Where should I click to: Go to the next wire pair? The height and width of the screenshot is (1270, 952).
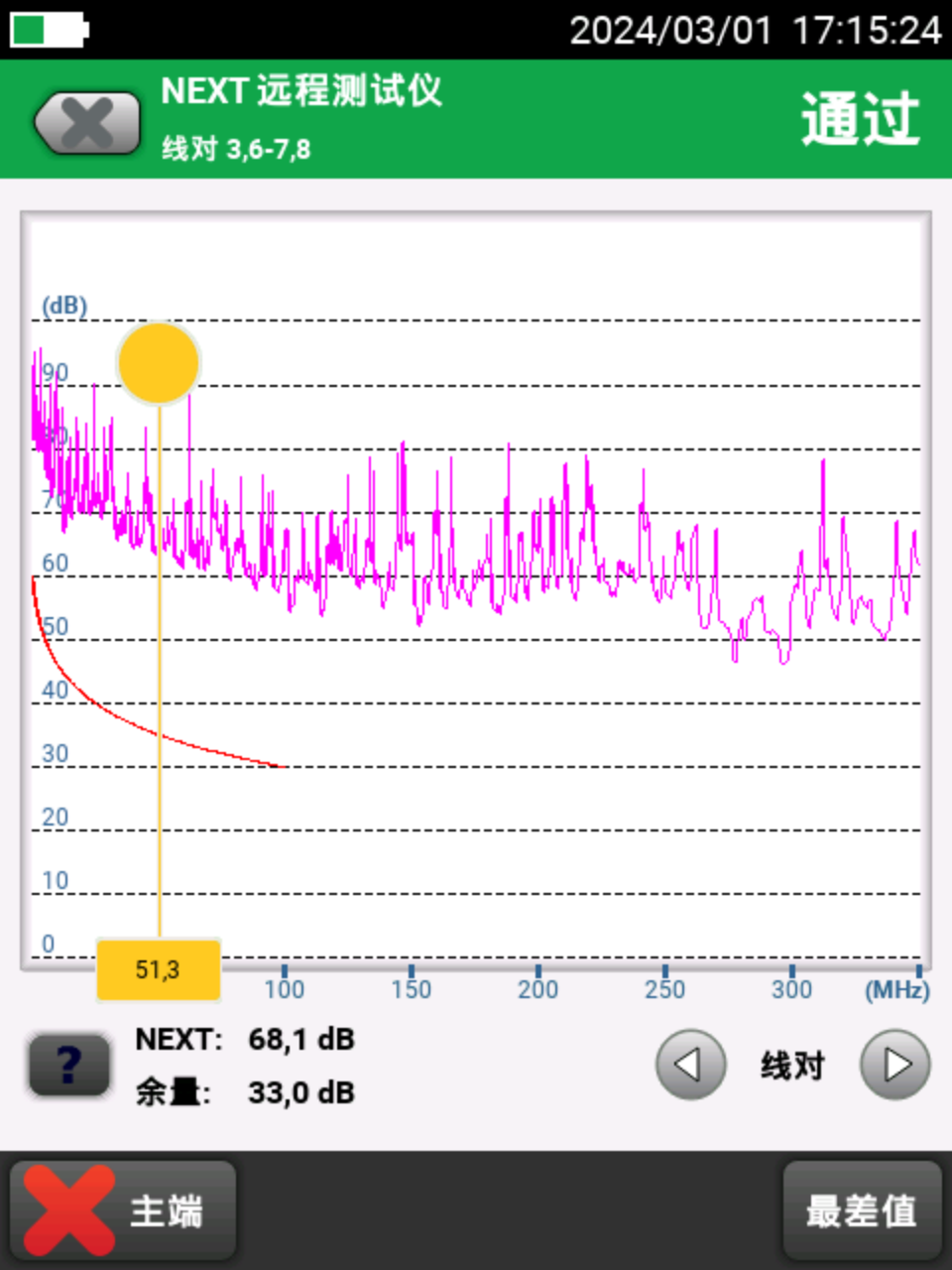[894, 1065]
